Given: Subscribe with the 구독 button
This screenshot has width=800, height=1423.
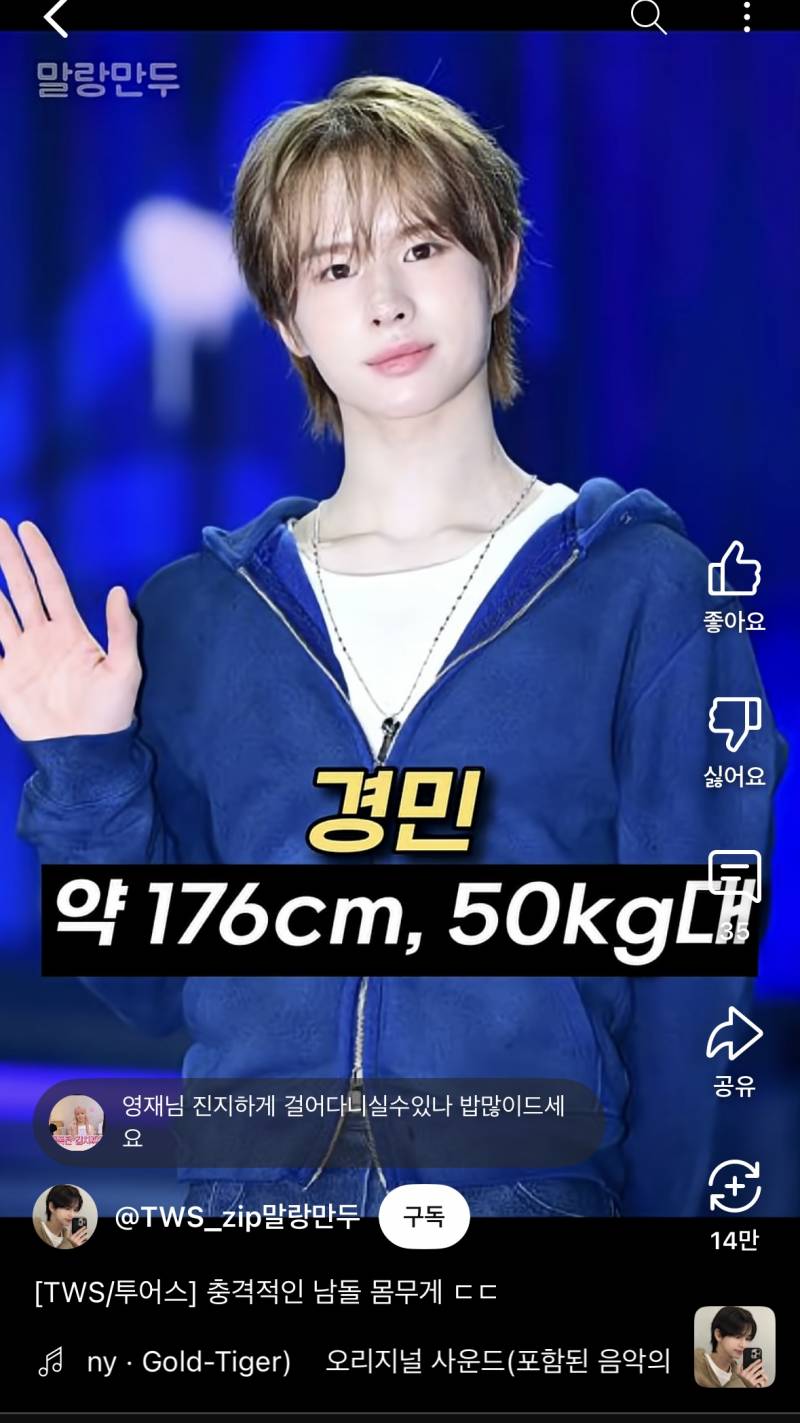Looking at the screenshot, I should [x=424, y=1216].
